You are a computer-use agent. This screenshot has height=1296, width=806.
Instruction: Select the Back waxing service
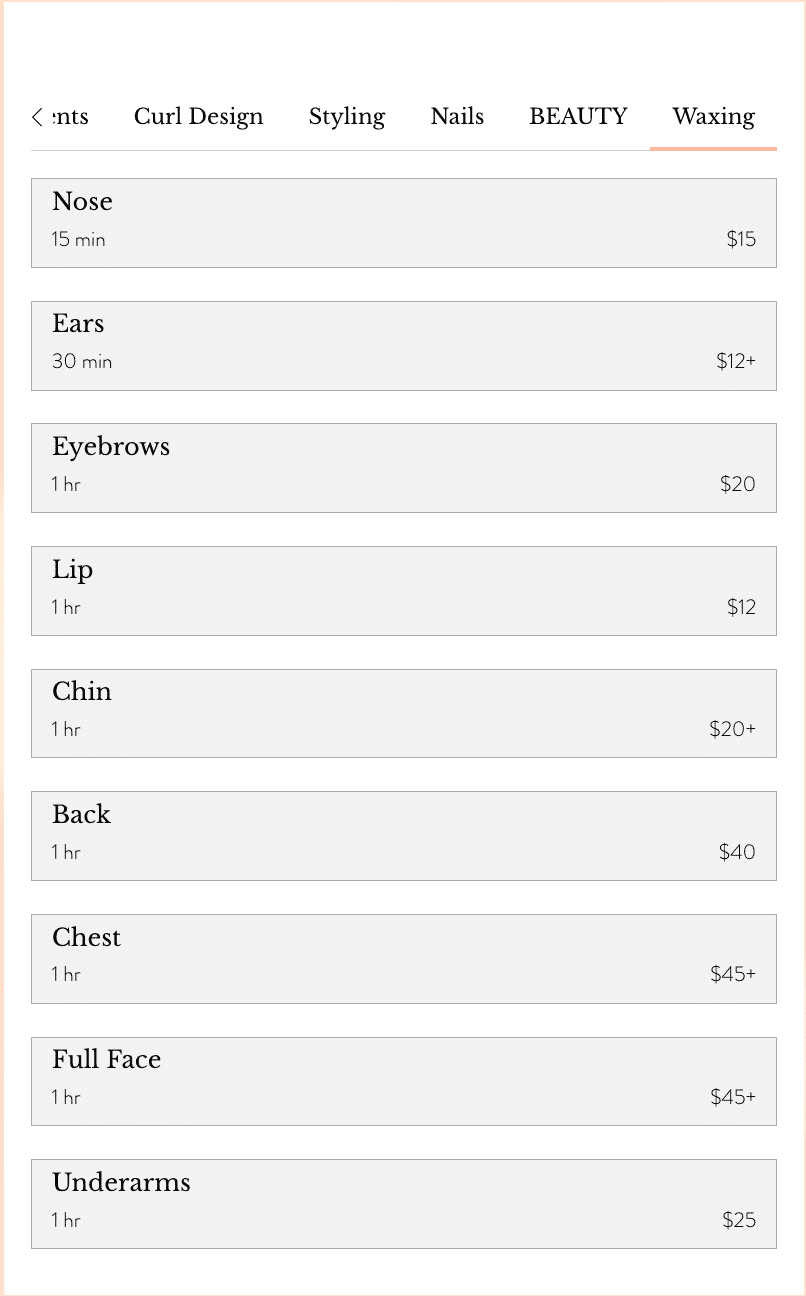[x=404, y=836]
